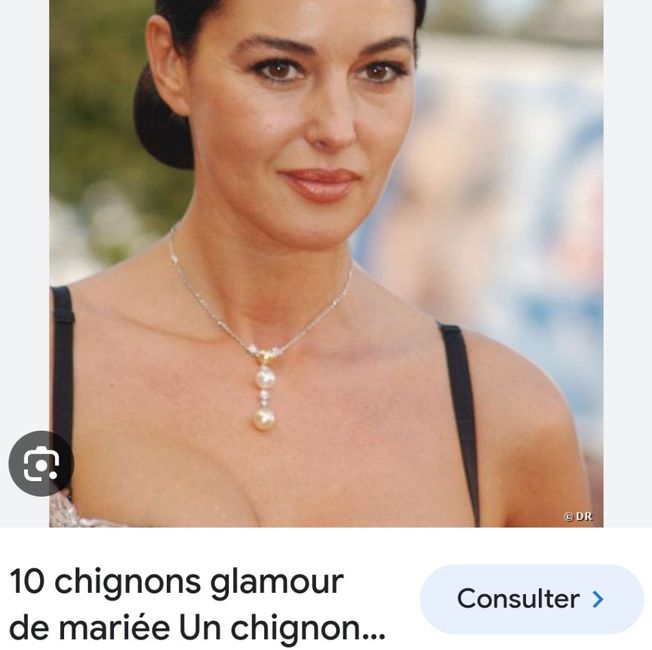
Task: Open the "10 chignons glamour de mariée" article title
Action: tap(197, 605)
